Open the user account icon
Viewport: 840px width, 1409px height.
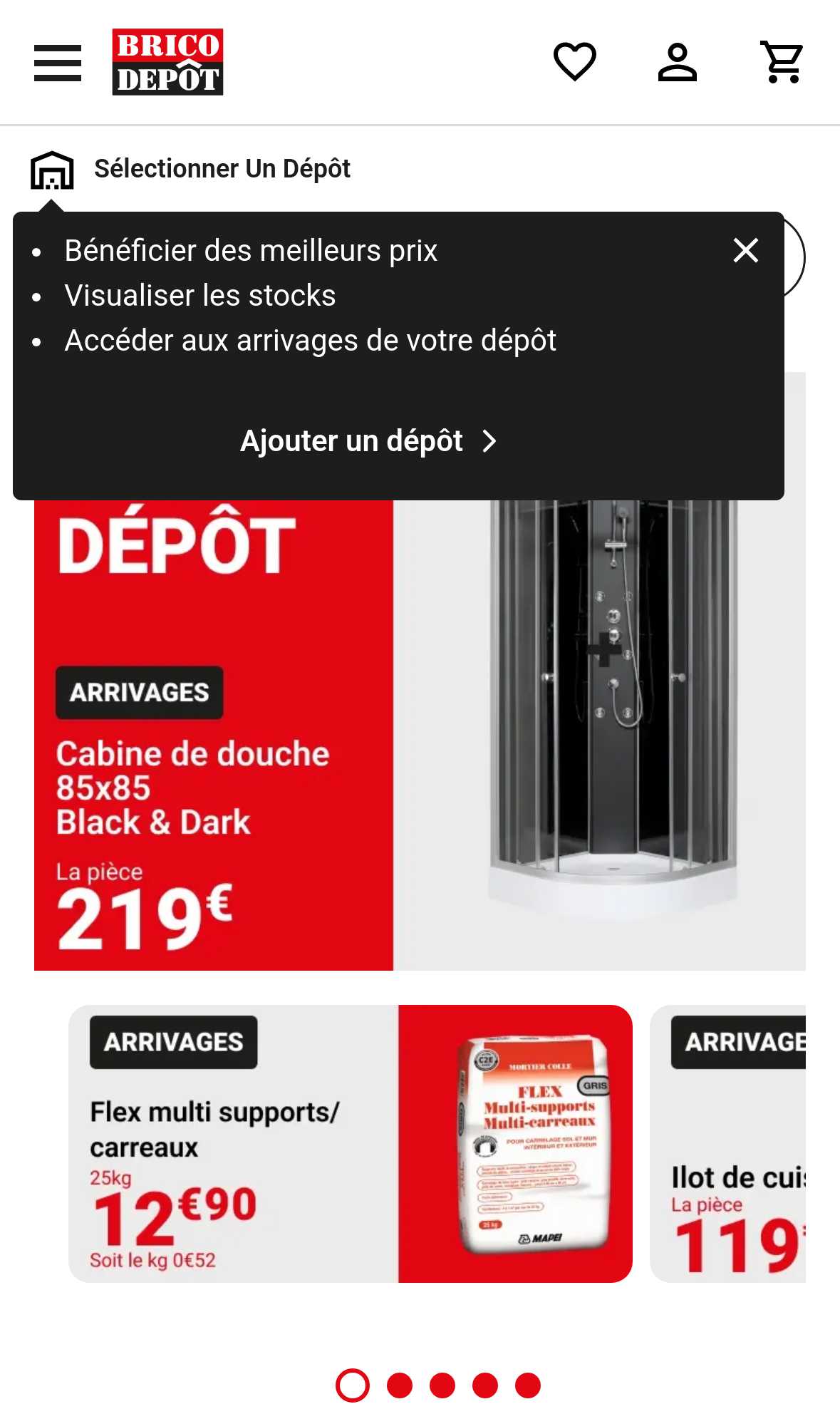click(x=677, y=62)
